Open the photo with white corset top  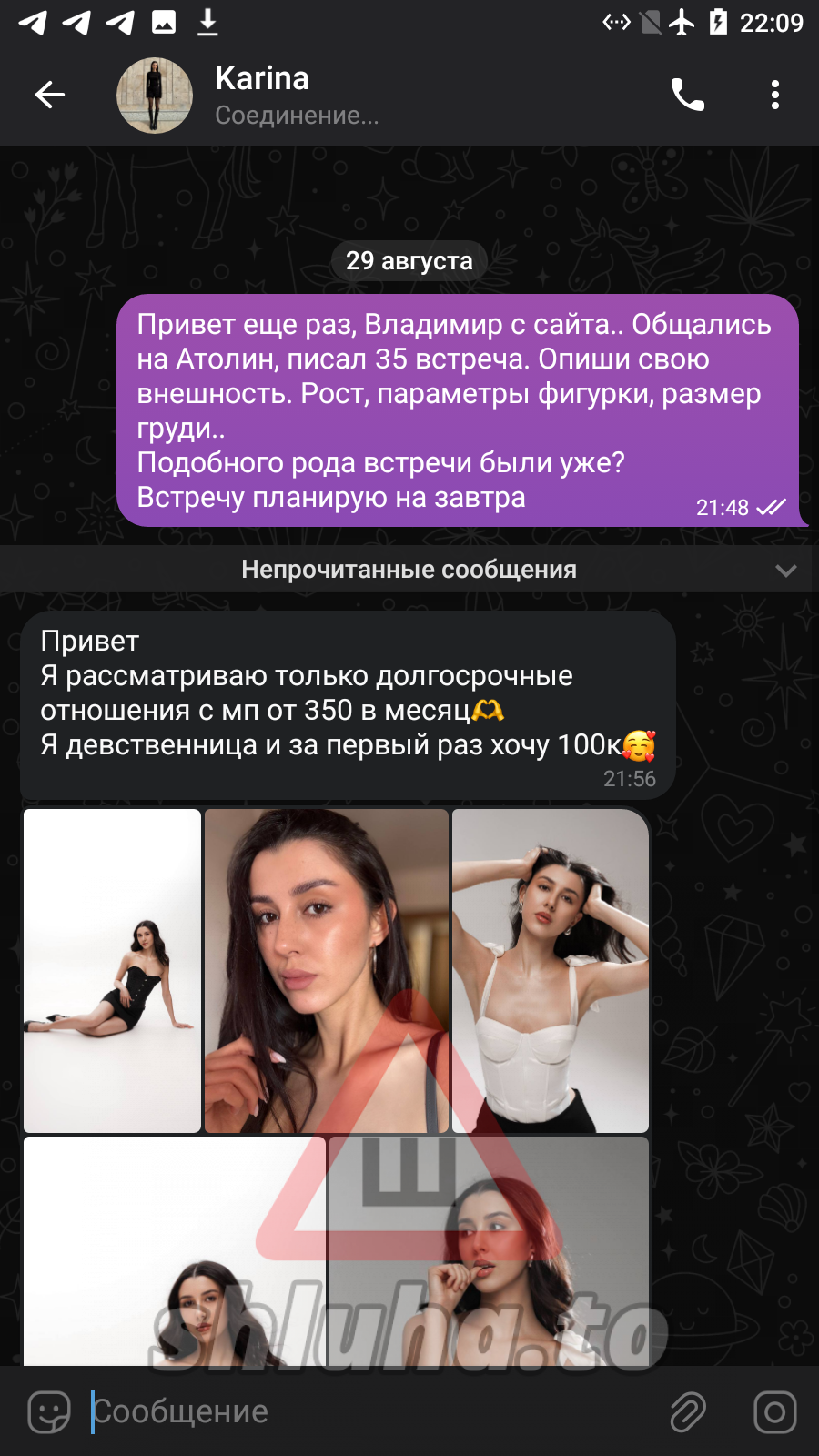coord(551,970)
